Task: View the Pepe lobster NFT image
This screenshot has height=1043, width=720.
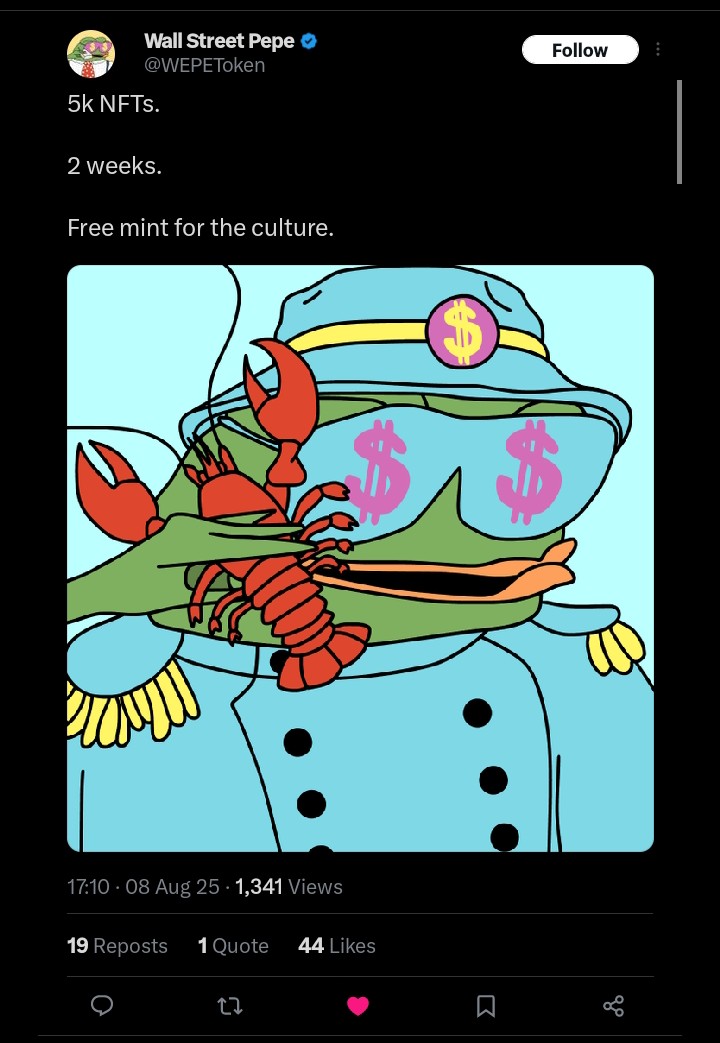Action: tap(360, 558)
